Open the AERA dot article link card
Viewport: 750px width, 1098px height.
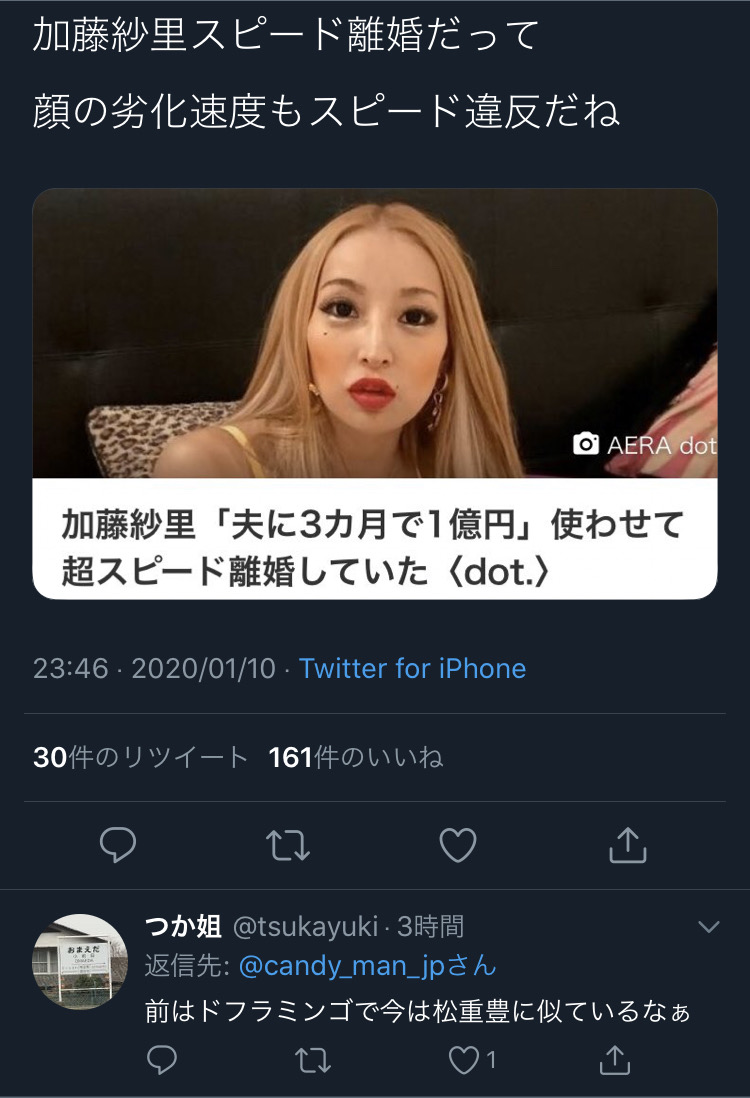click(374, 393)
